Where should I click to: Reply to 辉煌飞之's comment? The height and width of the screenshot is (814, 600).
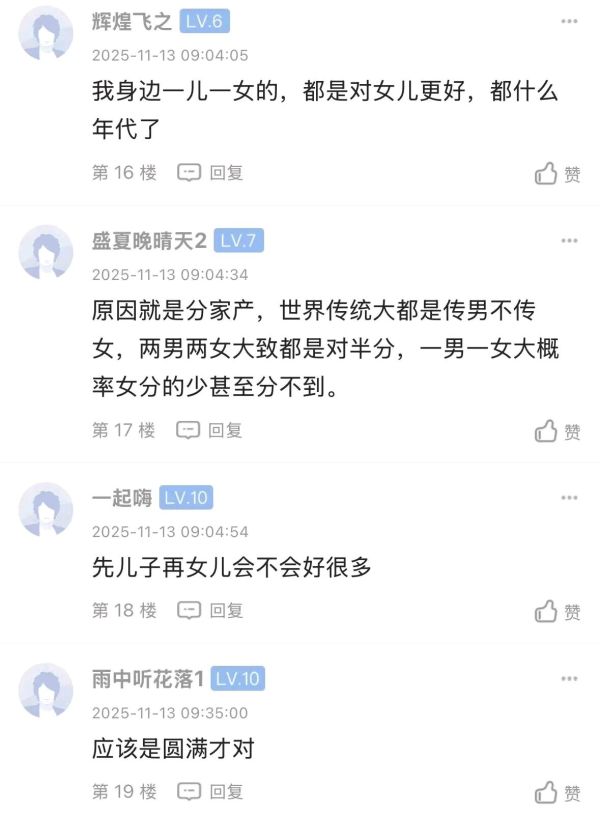tap(211, 173)
